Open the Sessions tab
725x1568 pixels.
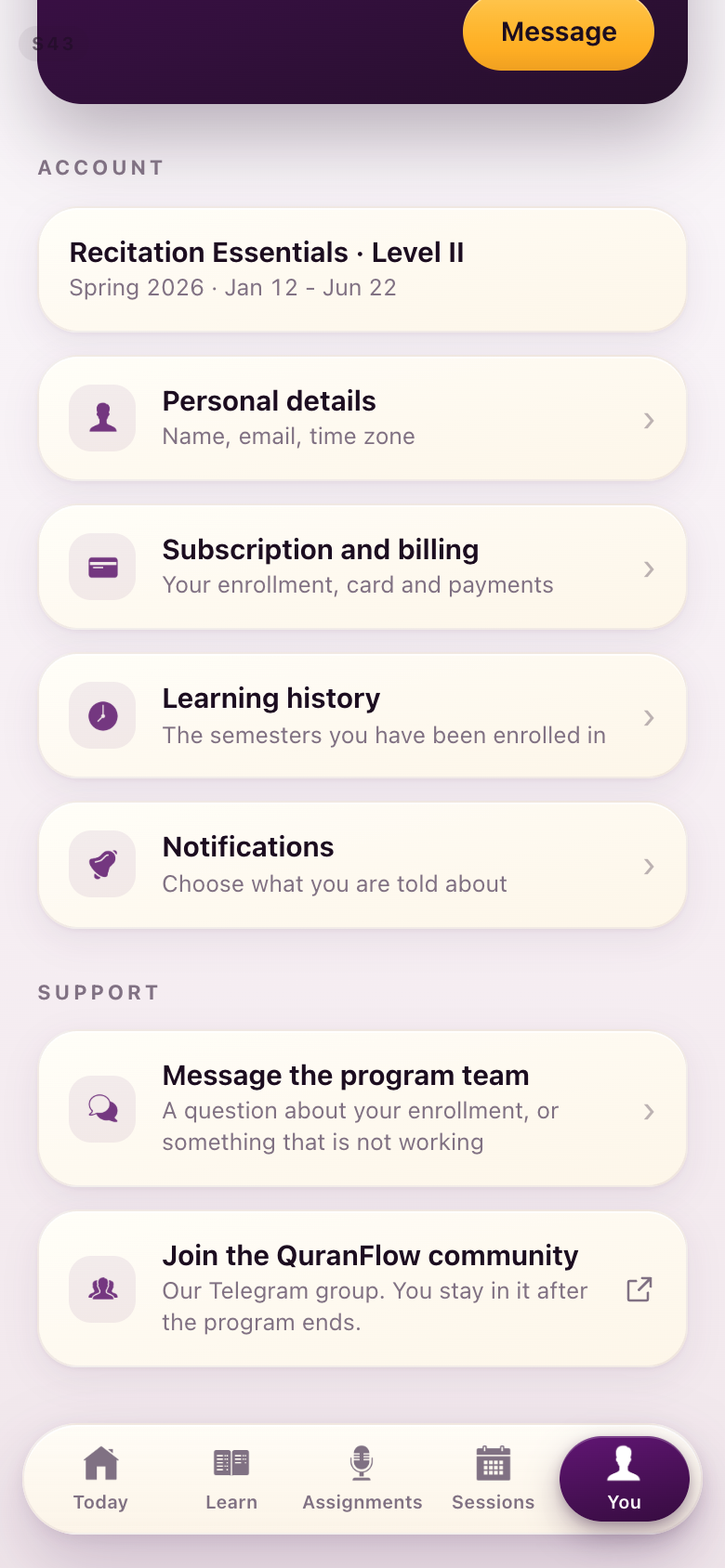[494, 1479]
